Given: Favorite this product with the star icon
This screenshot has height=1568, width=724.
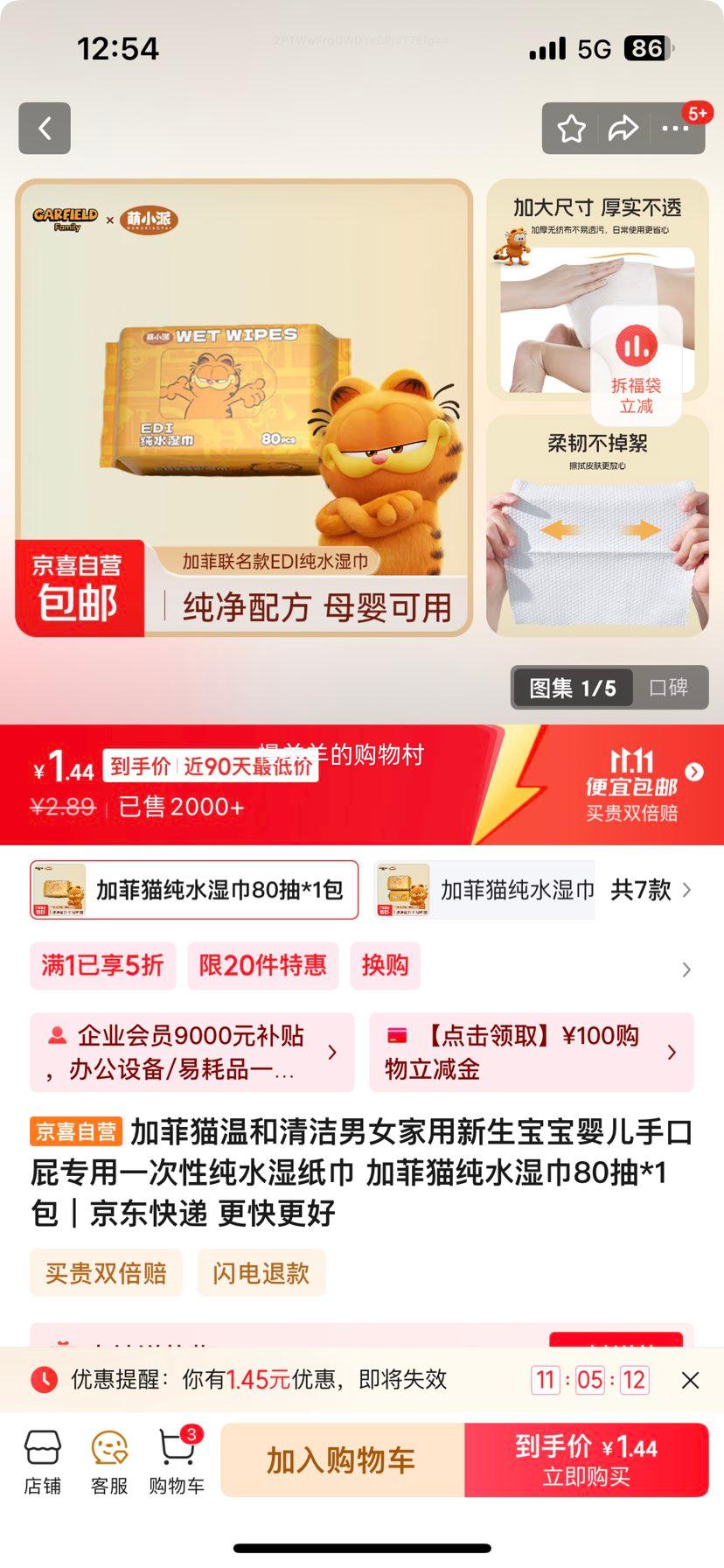Looking at the screenshot, I should coord(572,129).
